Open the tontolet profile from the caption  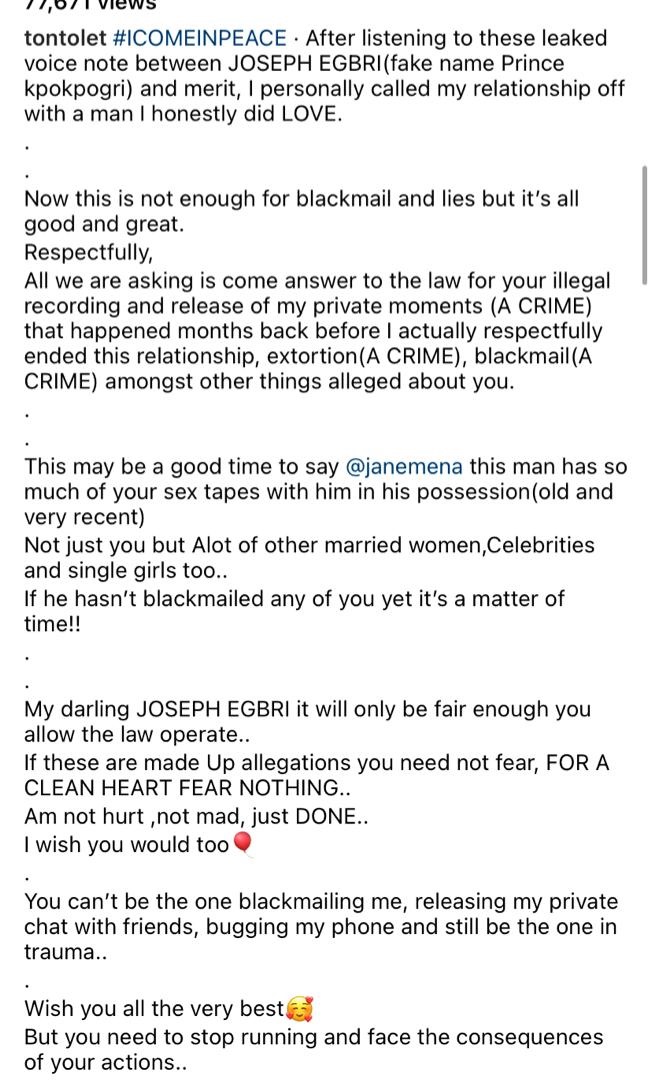click(x=65, y=38)
